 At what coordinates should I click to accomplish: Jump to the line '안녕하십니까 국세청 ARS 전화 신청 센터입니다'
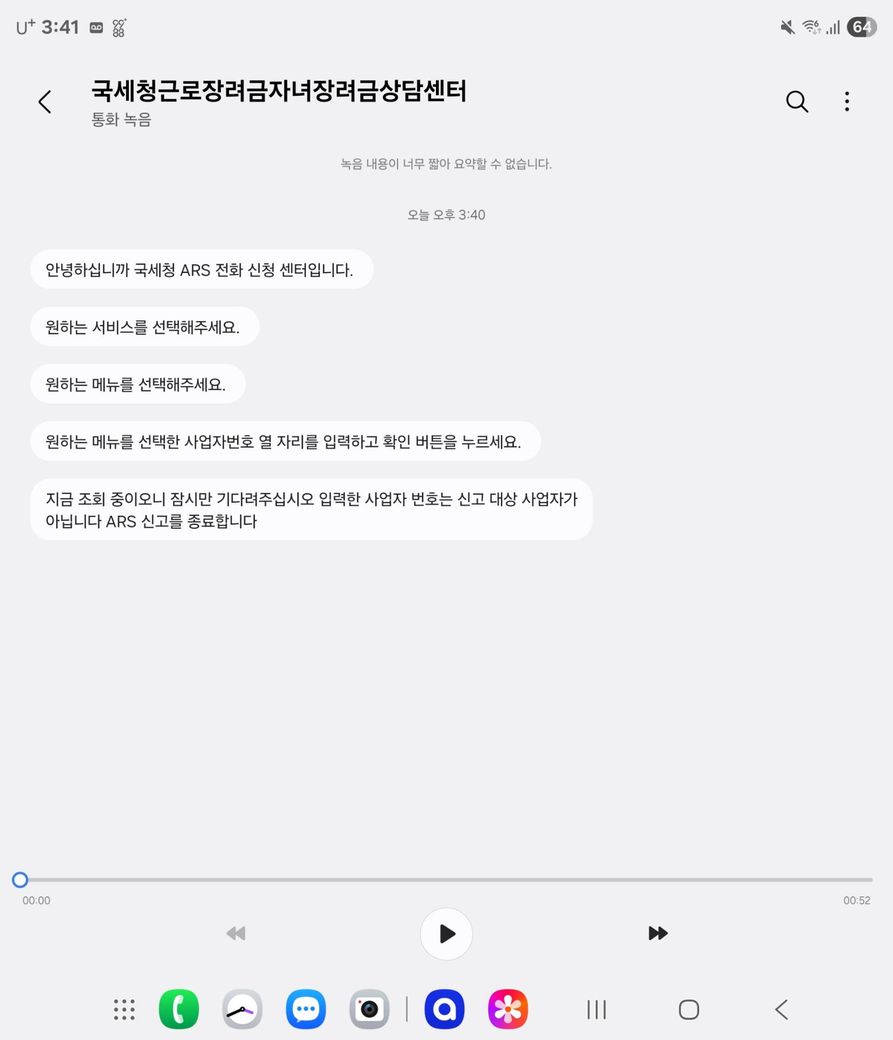[x=201, y=270]
